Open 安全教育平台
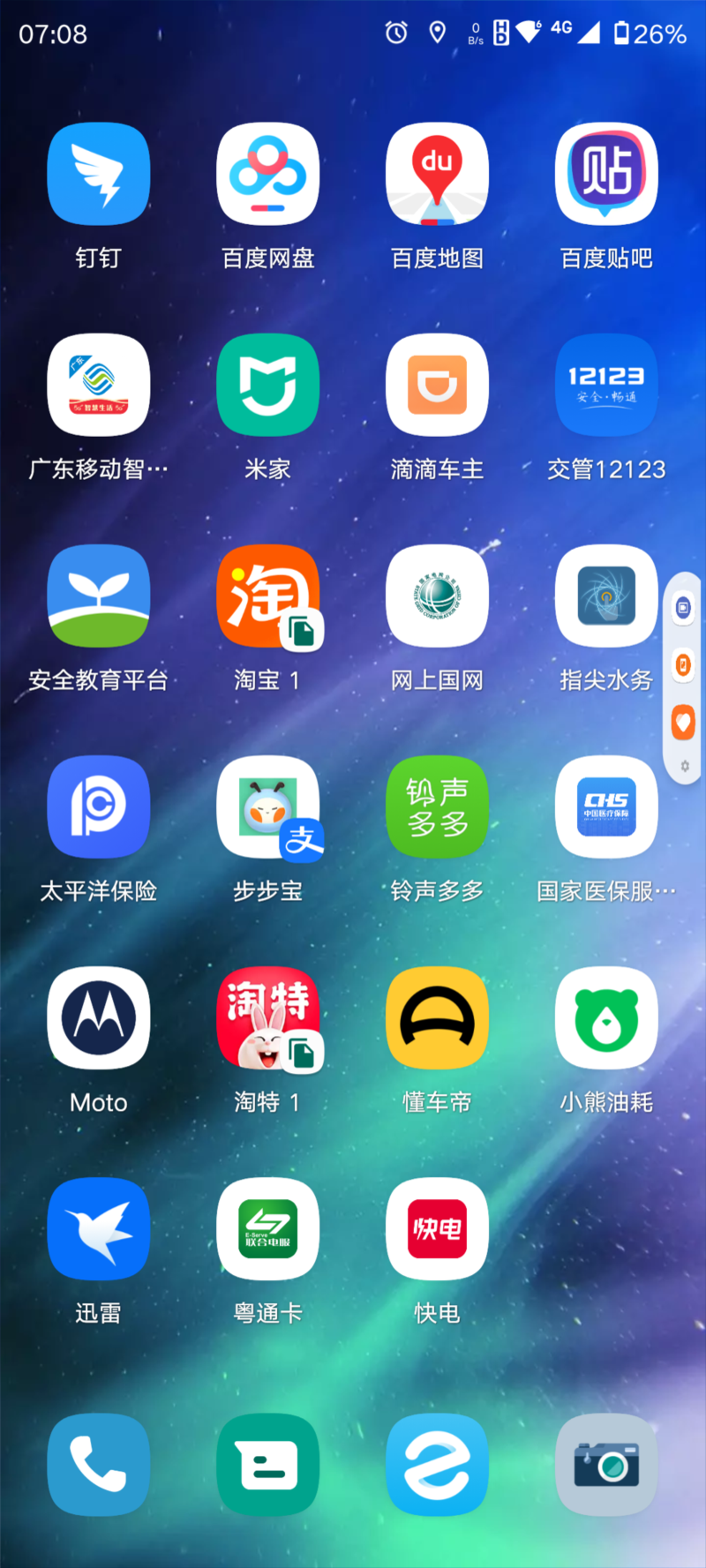 click(98, 596)
